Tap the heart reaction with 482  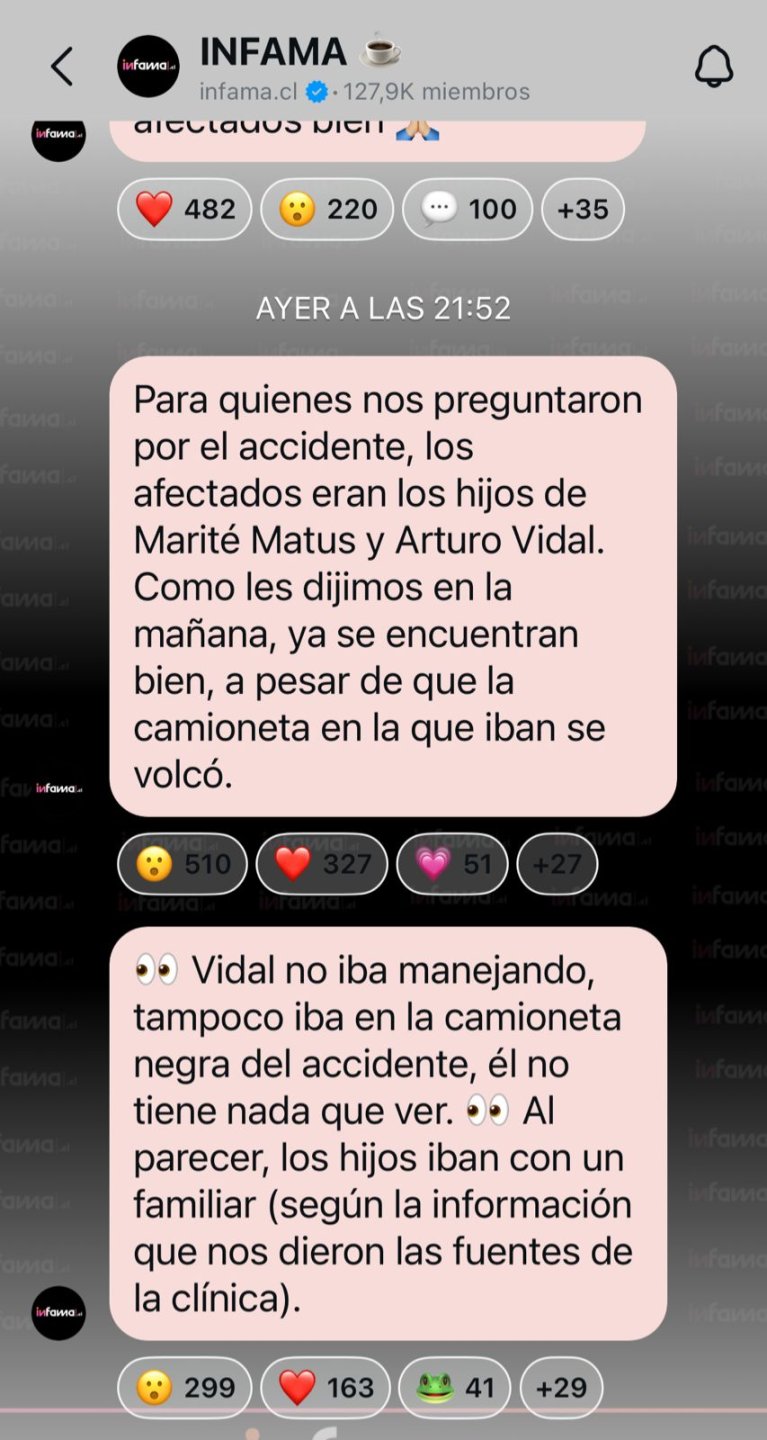pos(185,209)
